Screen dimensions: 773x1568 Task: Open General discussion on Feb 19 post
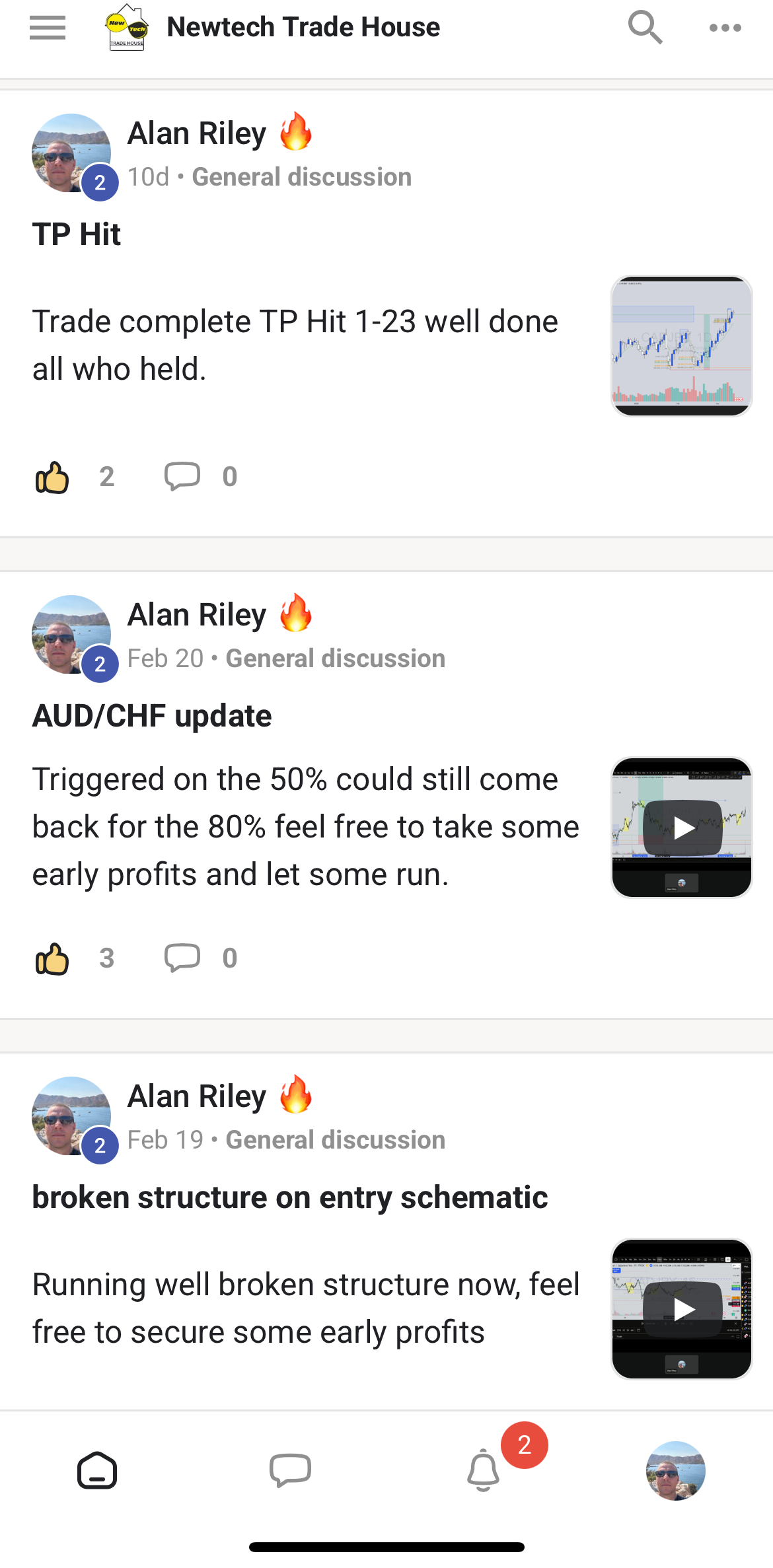[335, 1140]
